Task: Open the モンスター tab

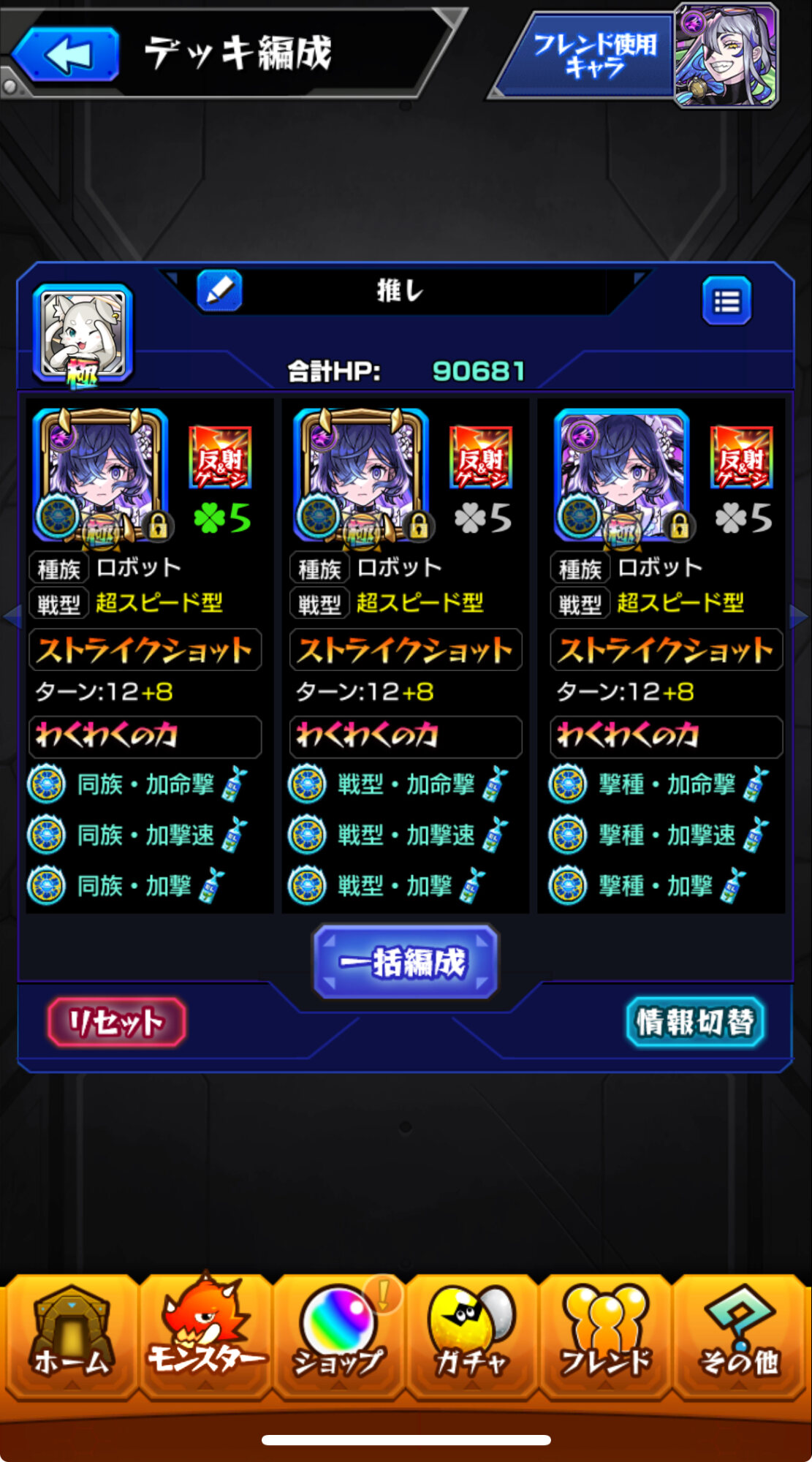Action: pos(205,1337)
